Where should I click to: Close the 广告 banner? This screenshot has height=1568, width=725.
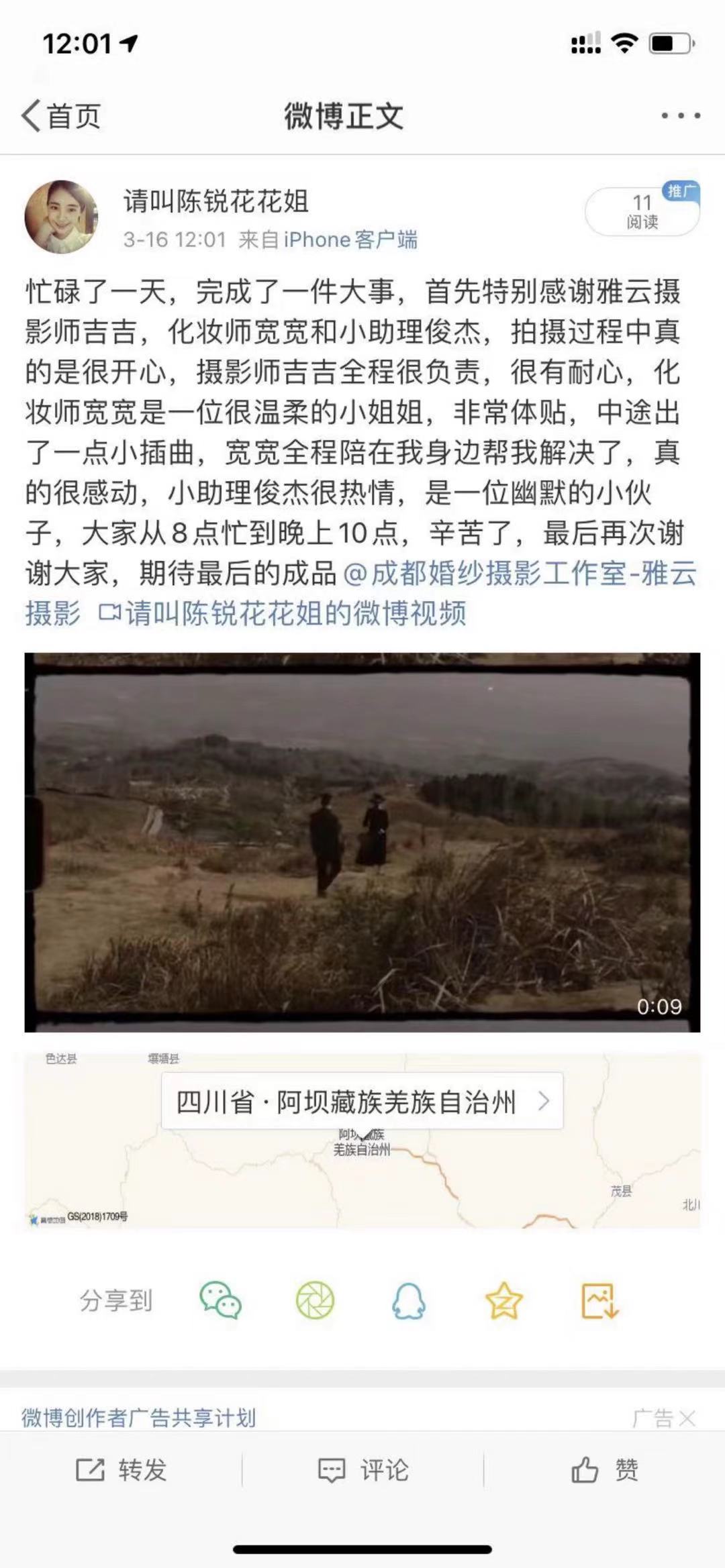[687, 1418]
